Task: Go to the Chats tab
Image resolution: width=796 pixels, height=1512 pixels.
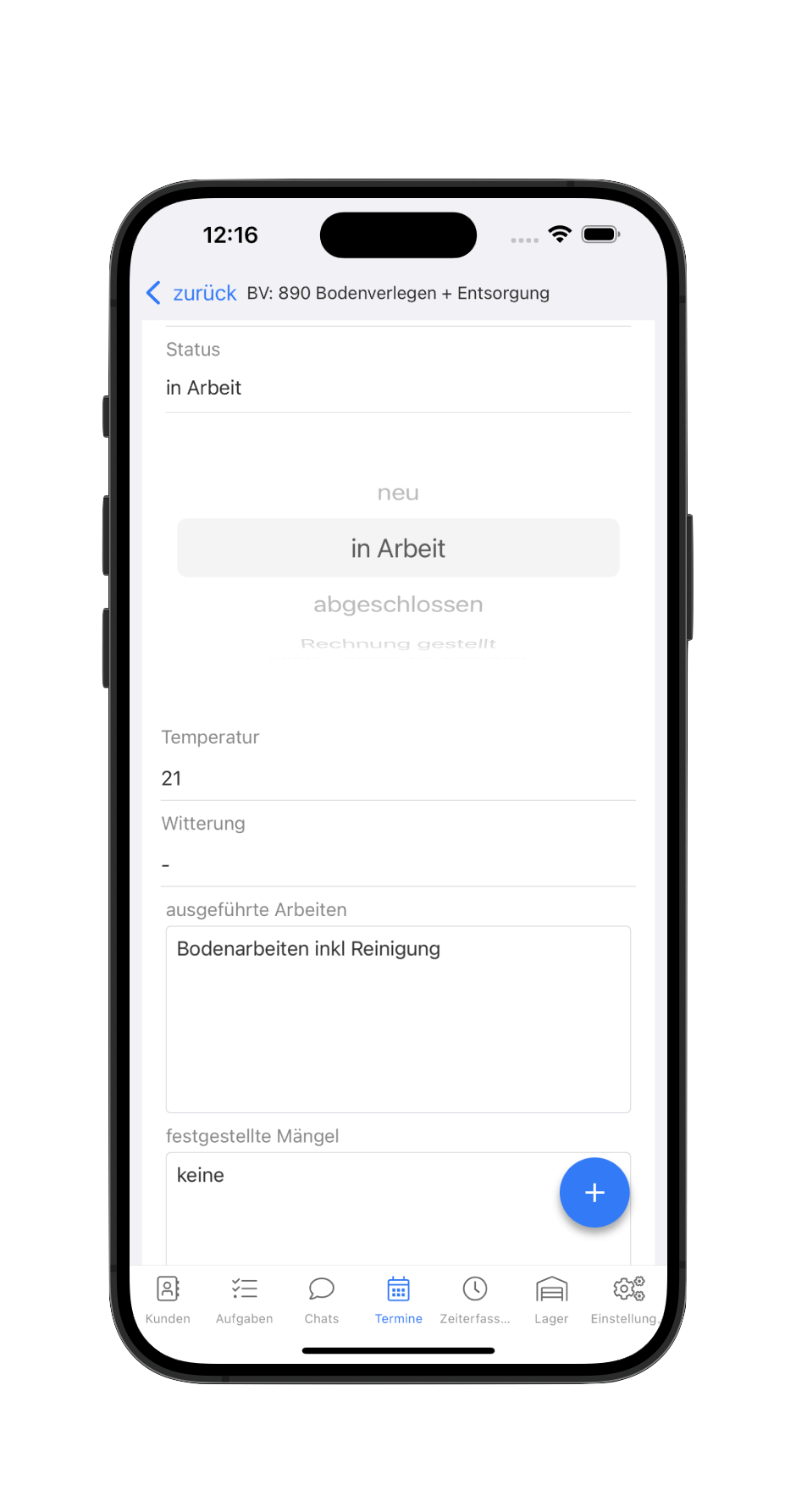Action: click(x=322, y=1300)
